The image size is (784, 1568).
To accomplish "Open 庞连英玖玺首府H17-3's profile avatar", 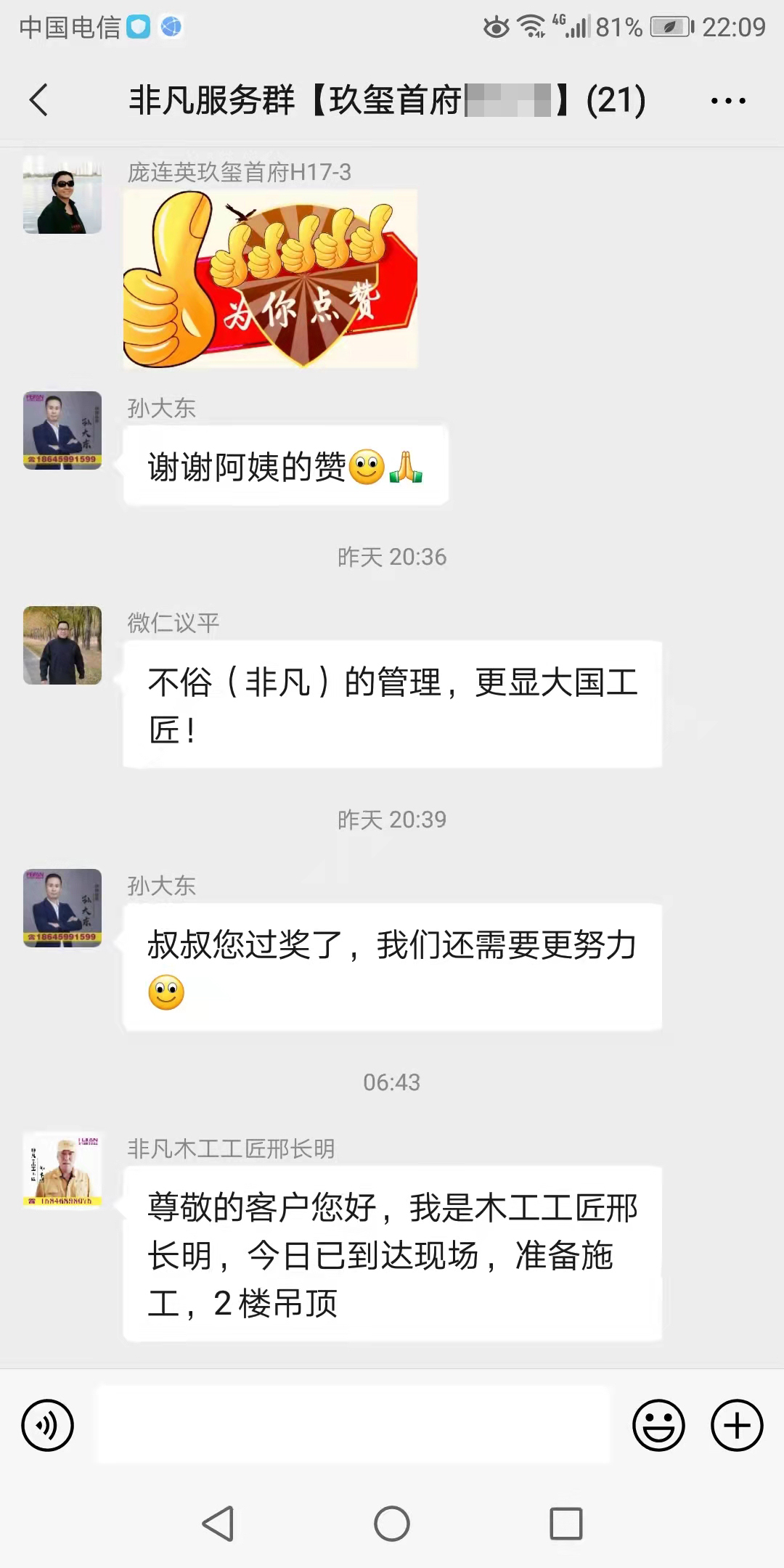I will coord(62,195).
